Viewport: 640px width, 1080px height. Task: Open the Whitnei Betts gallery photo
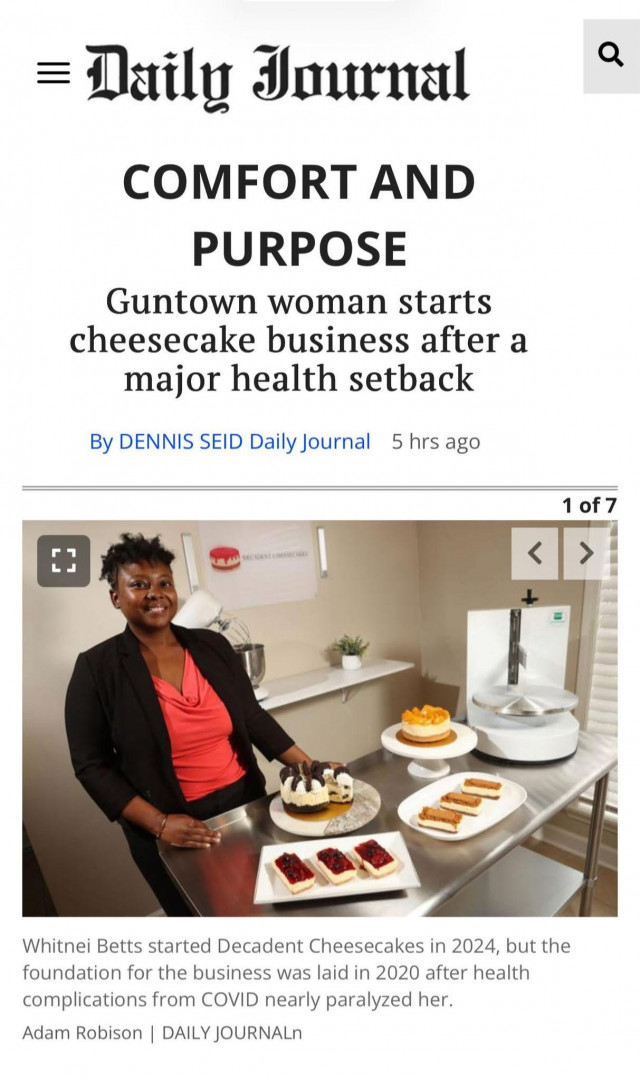320,740
